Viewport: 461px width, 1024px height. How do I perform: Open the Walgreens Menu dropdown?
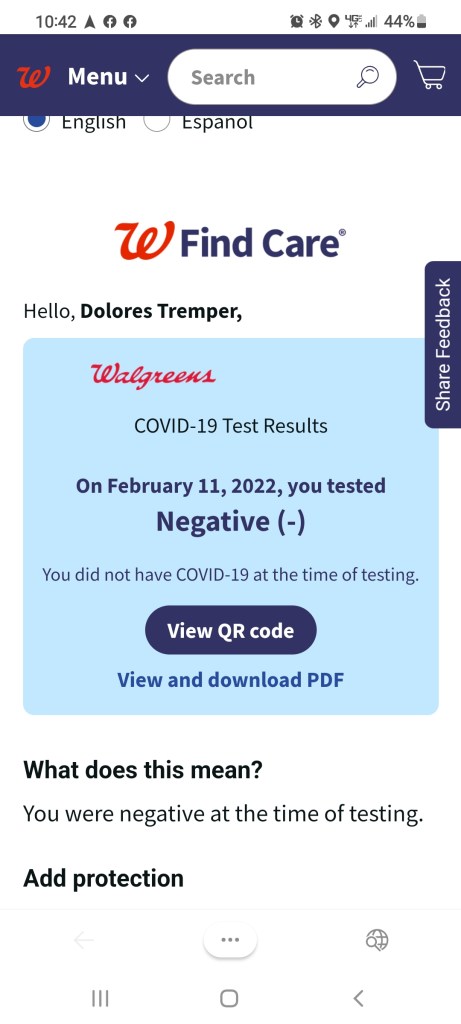point(108,77)
